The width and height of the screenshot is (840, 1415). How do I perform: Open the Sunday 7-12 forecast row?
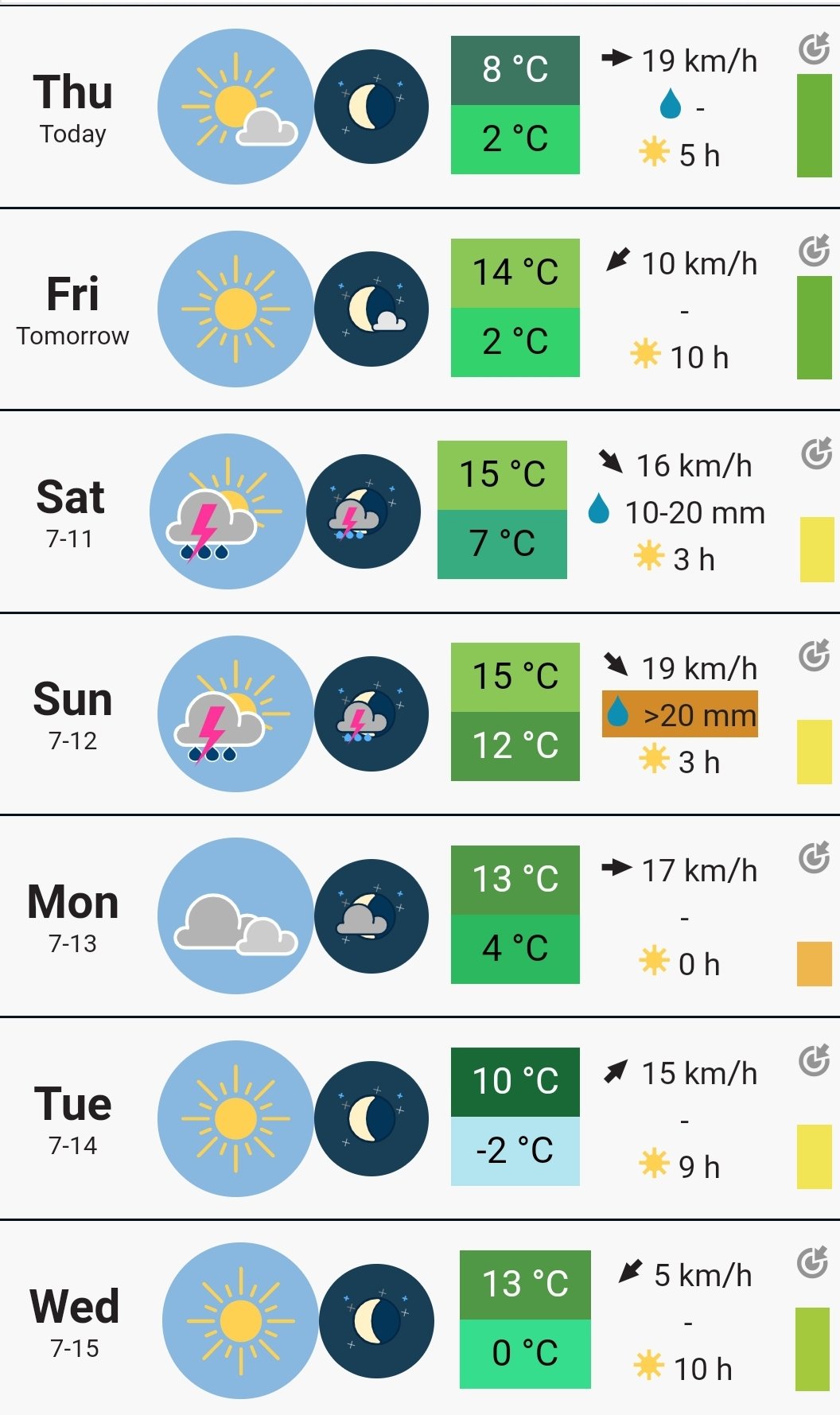[420, 713]
